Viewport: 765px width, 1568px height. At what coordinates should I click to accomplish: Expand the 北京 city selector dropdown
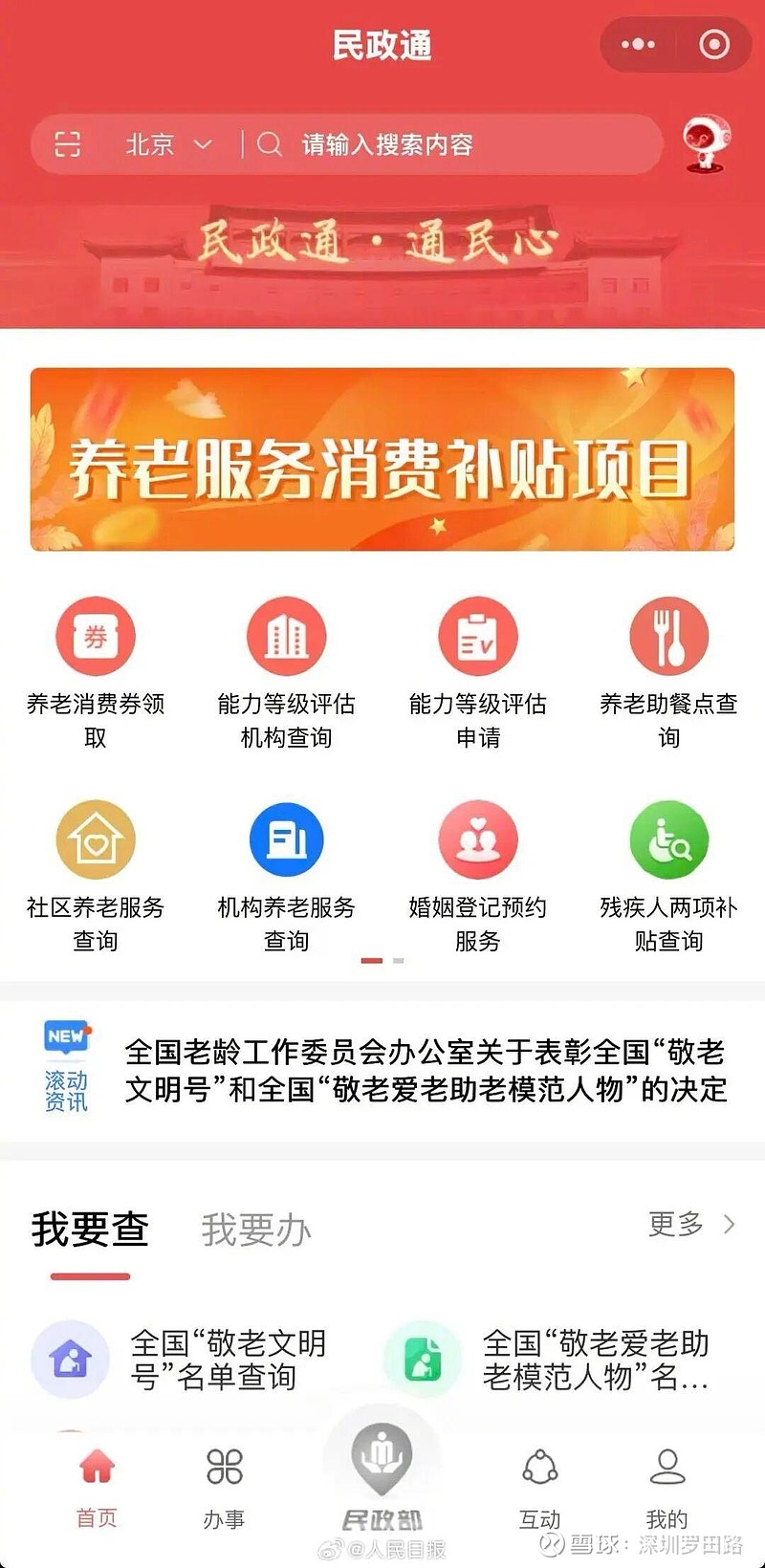[167, 144]
